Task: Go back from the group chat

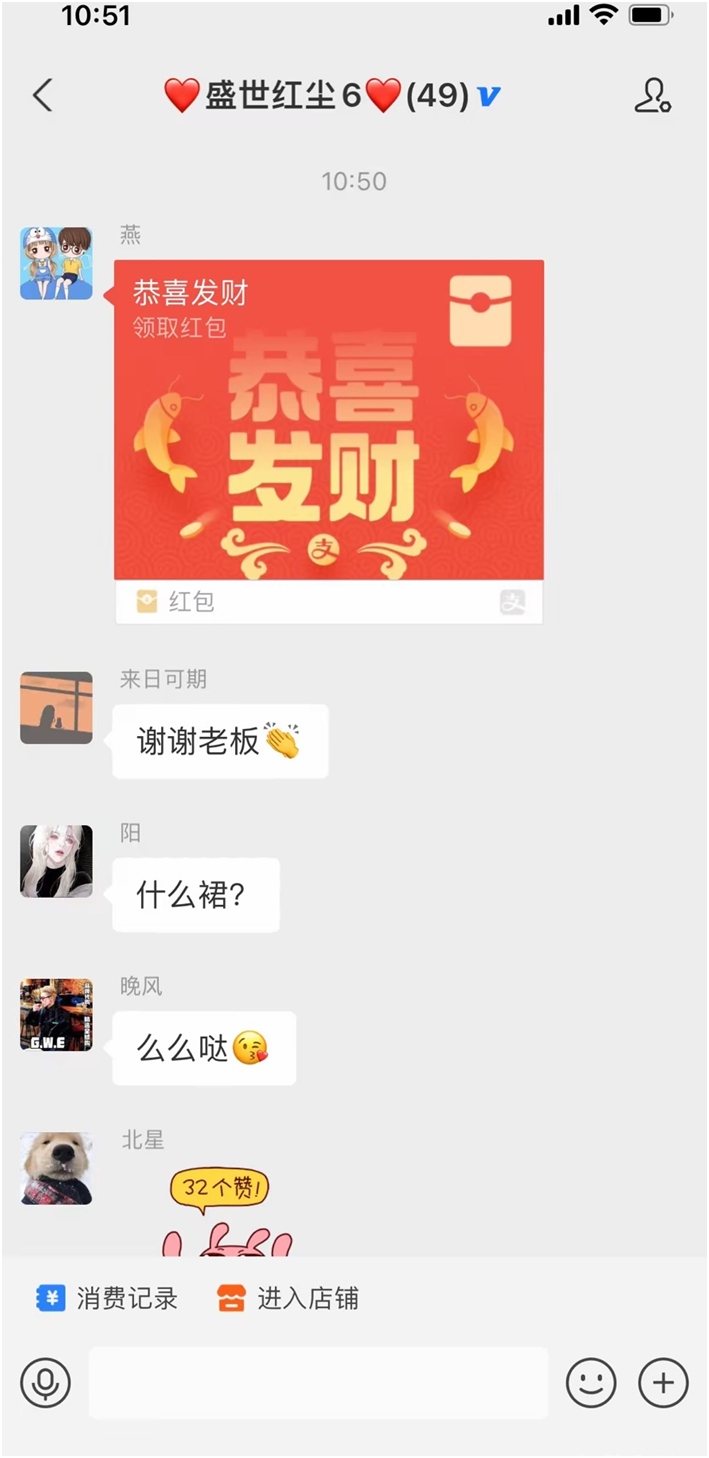Action: click(42, 96)
